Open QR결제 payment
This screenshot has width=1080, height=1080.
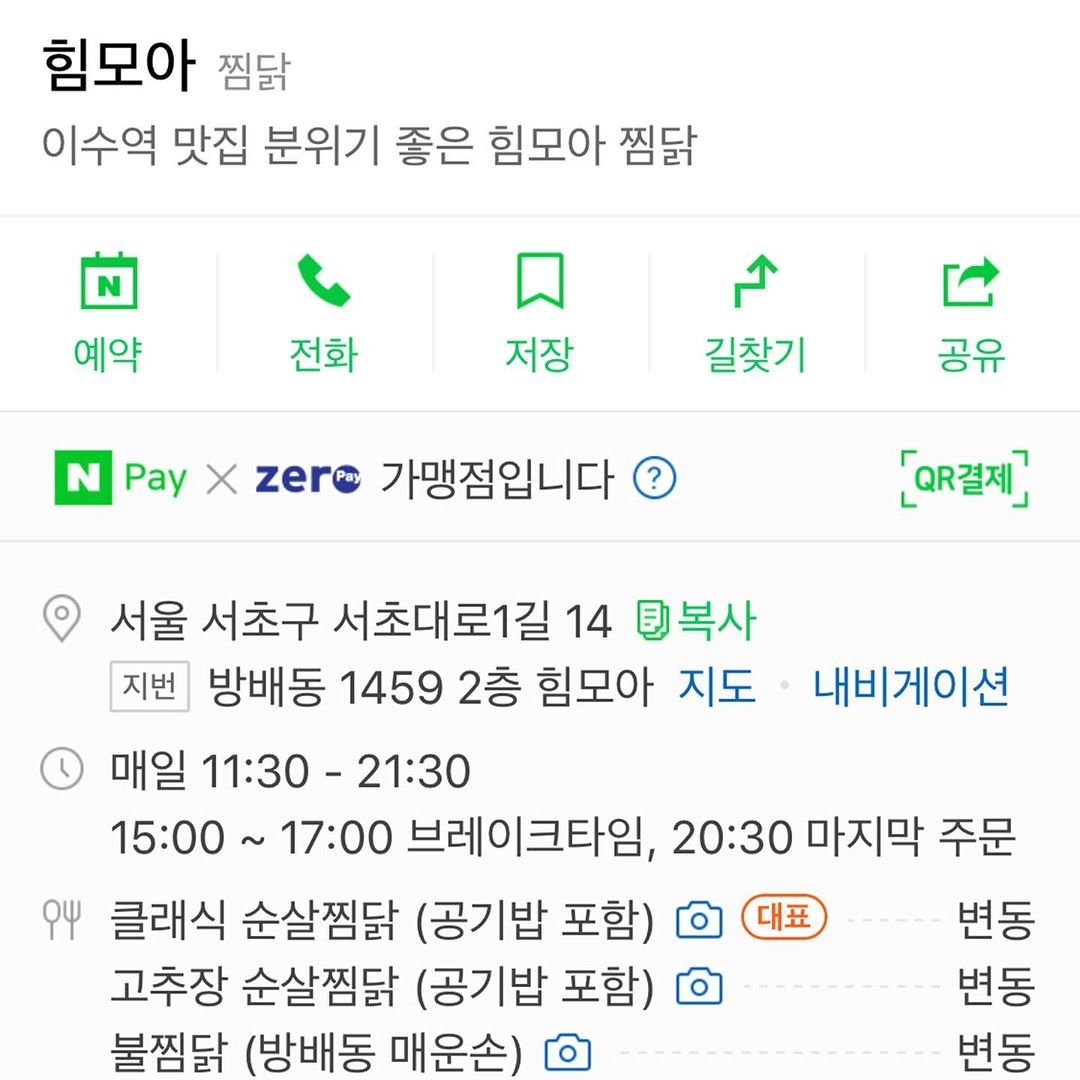click(x=964, y=480)
